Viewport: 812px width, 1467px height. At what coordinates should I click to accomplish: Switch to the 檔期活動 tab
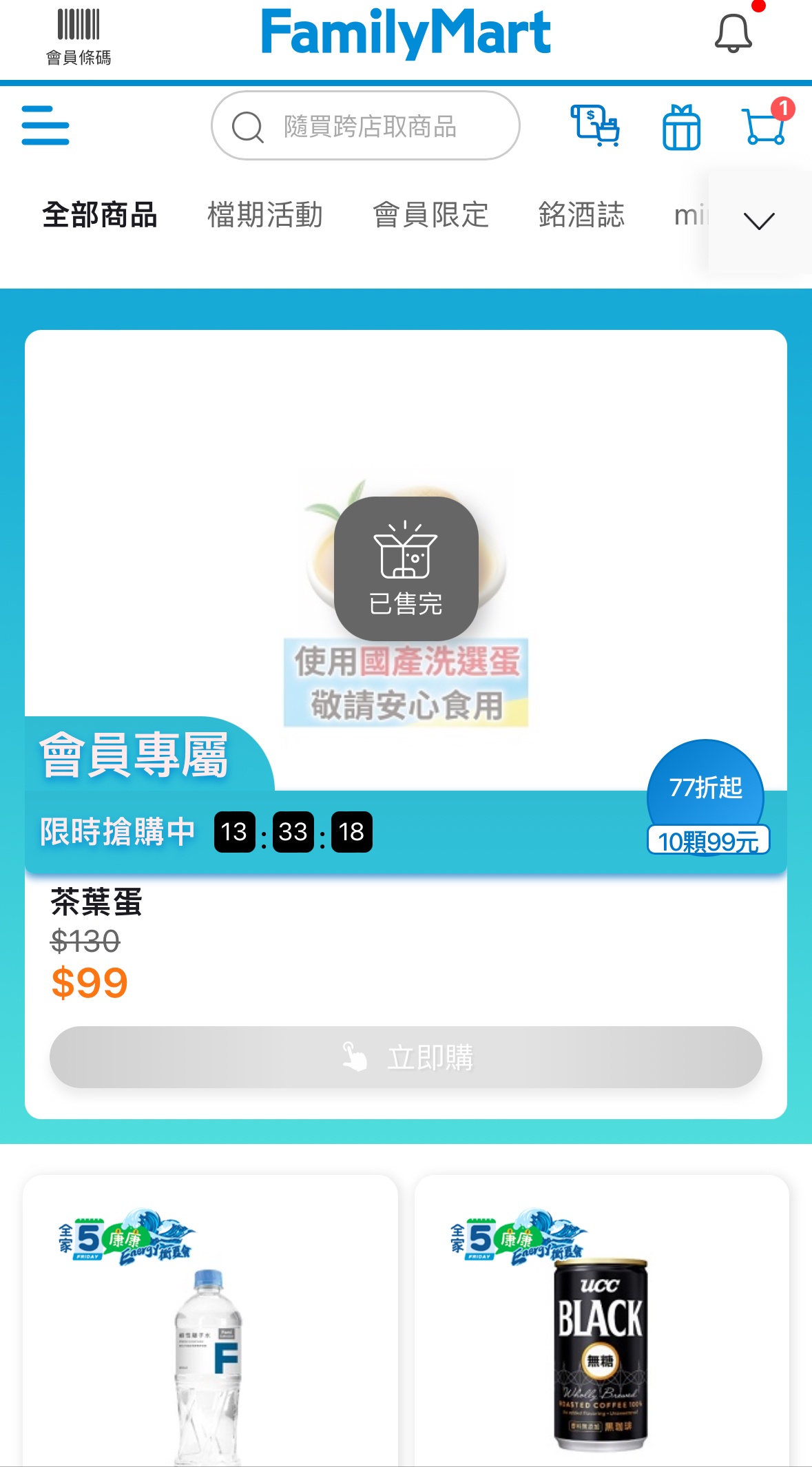[x=265, y=215]
